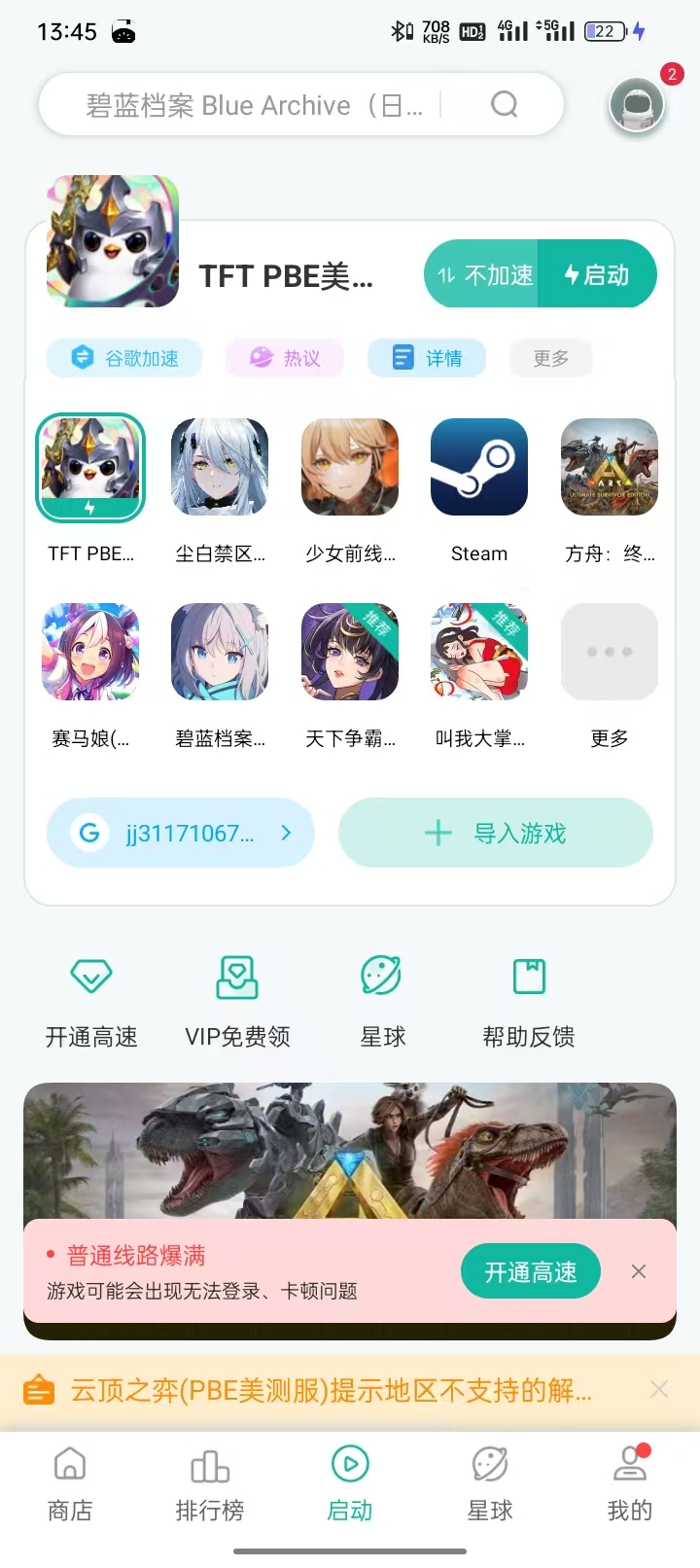Image resolution: width=700 pixels, height=1568 pixels.
Task: Dismiss the 普通线路爆满 notice
Action: tap(639, 1271)
